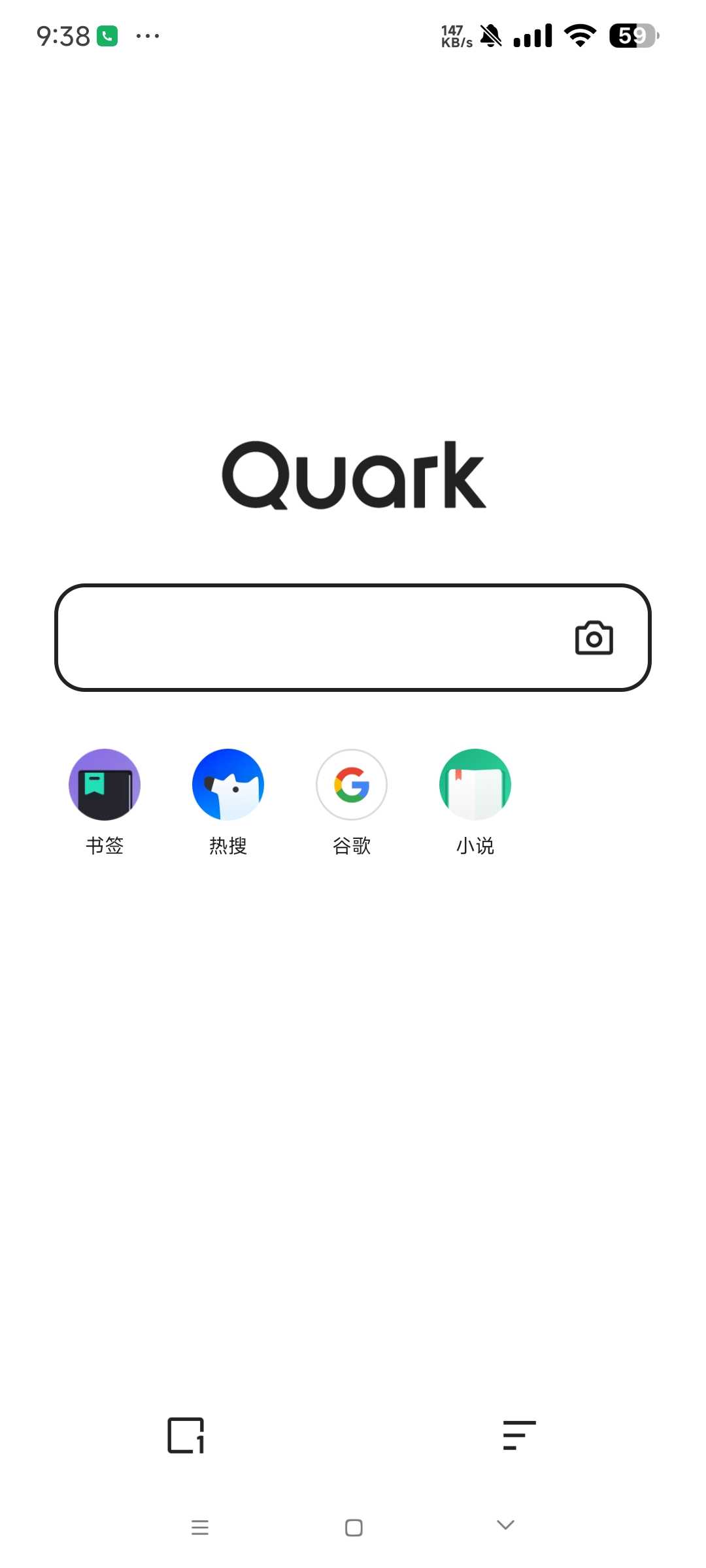The height and width of the screenshot is (1568, 706).
Task: Open recent apps from navigation bar
Action: pos(200,1527)
